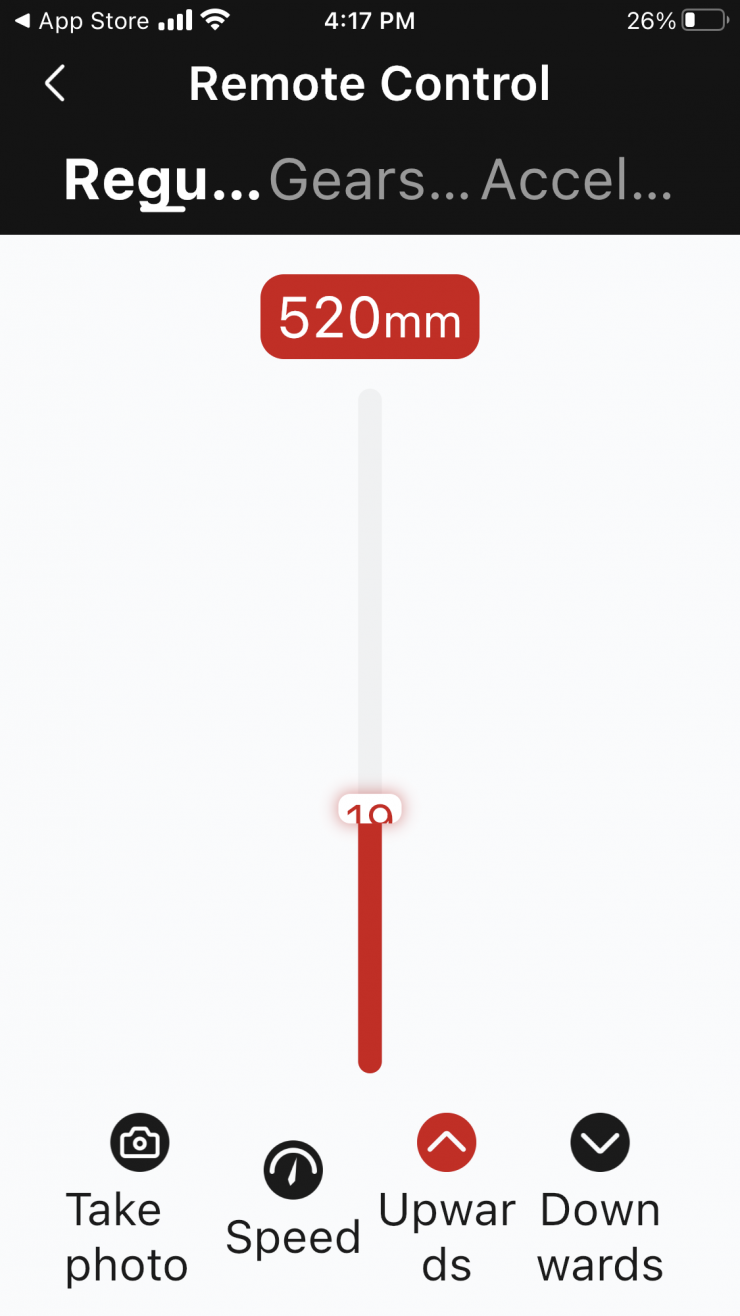The height and width of the screenshot is (1316, 740).
Task: Tap the vertical slider handle
Action: coord(370,810)
